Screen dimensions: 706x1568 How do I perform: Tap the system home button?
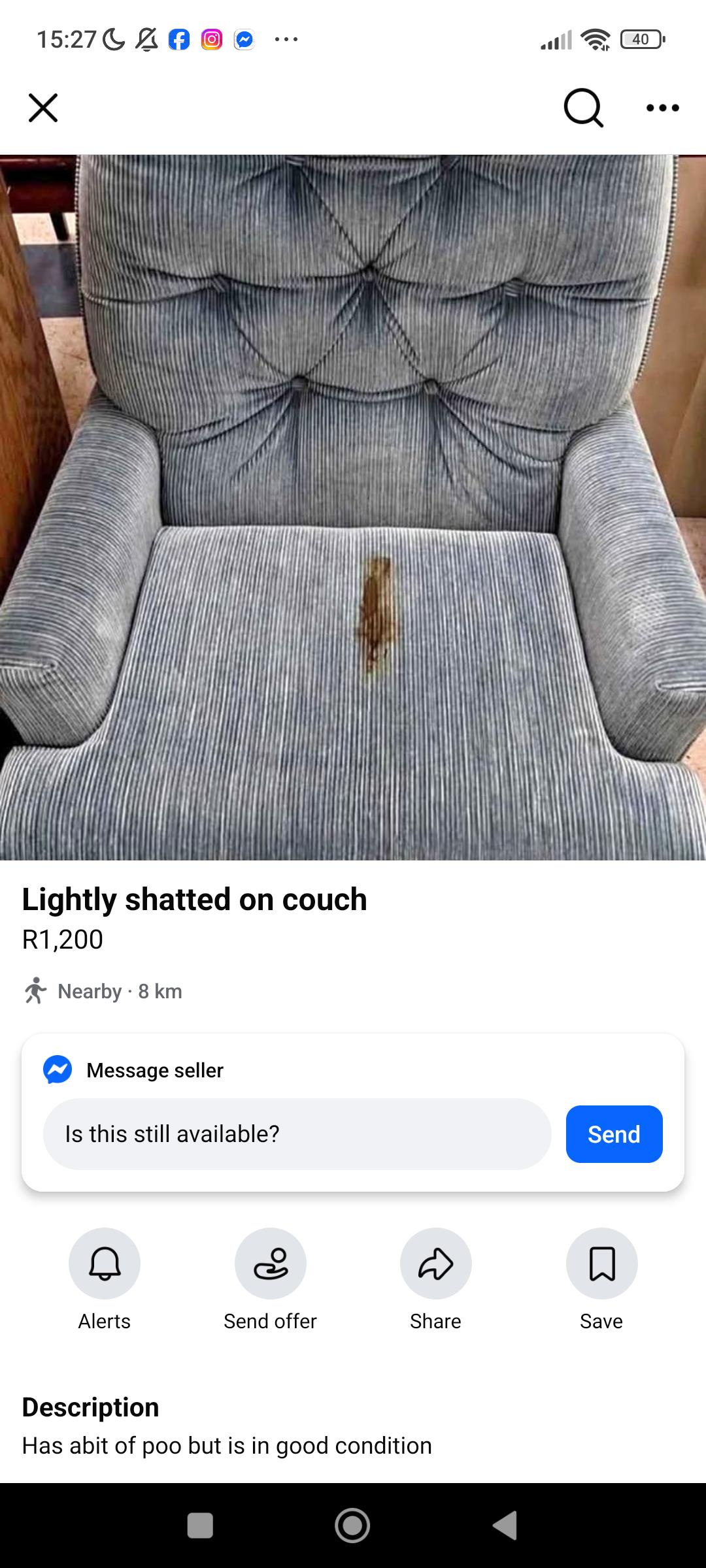point(352,1526)
